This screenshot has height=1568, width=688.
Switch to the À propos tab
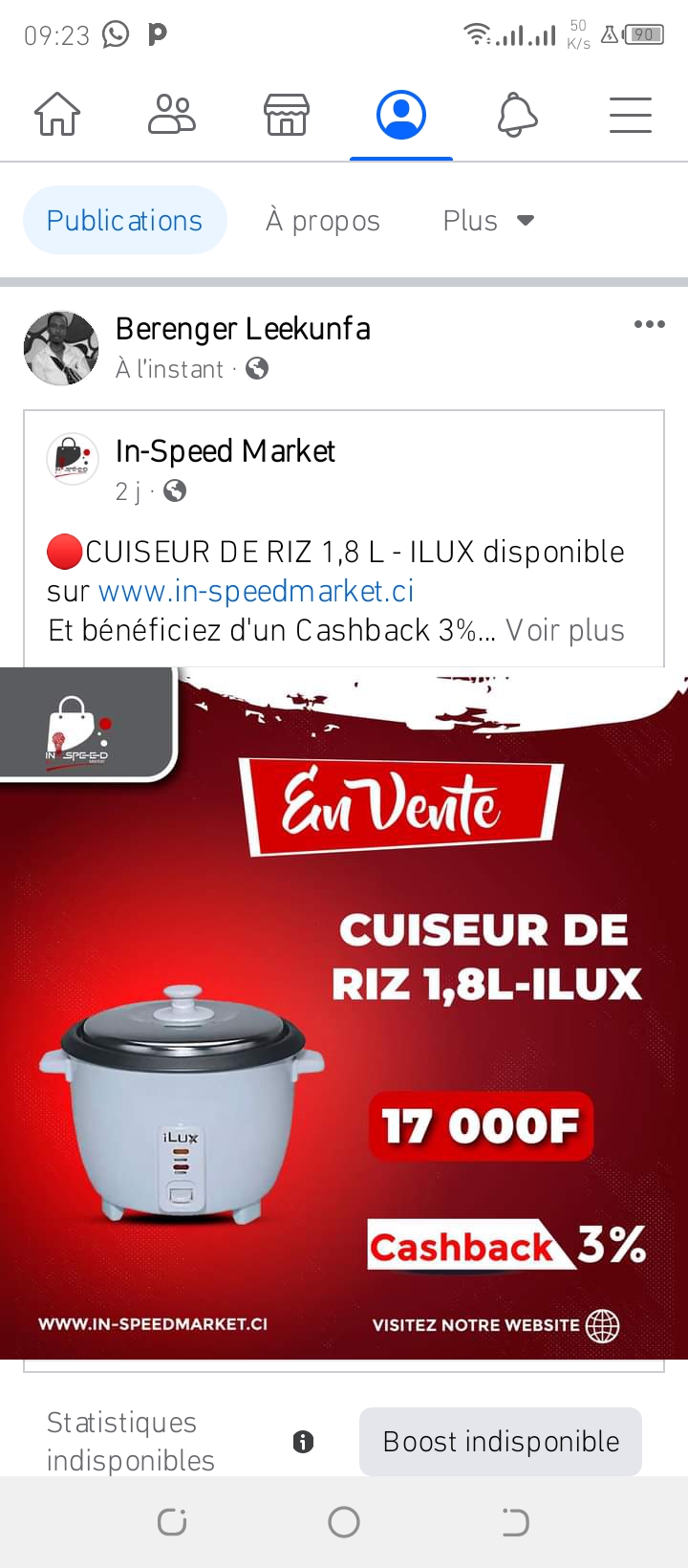(323, 221)
